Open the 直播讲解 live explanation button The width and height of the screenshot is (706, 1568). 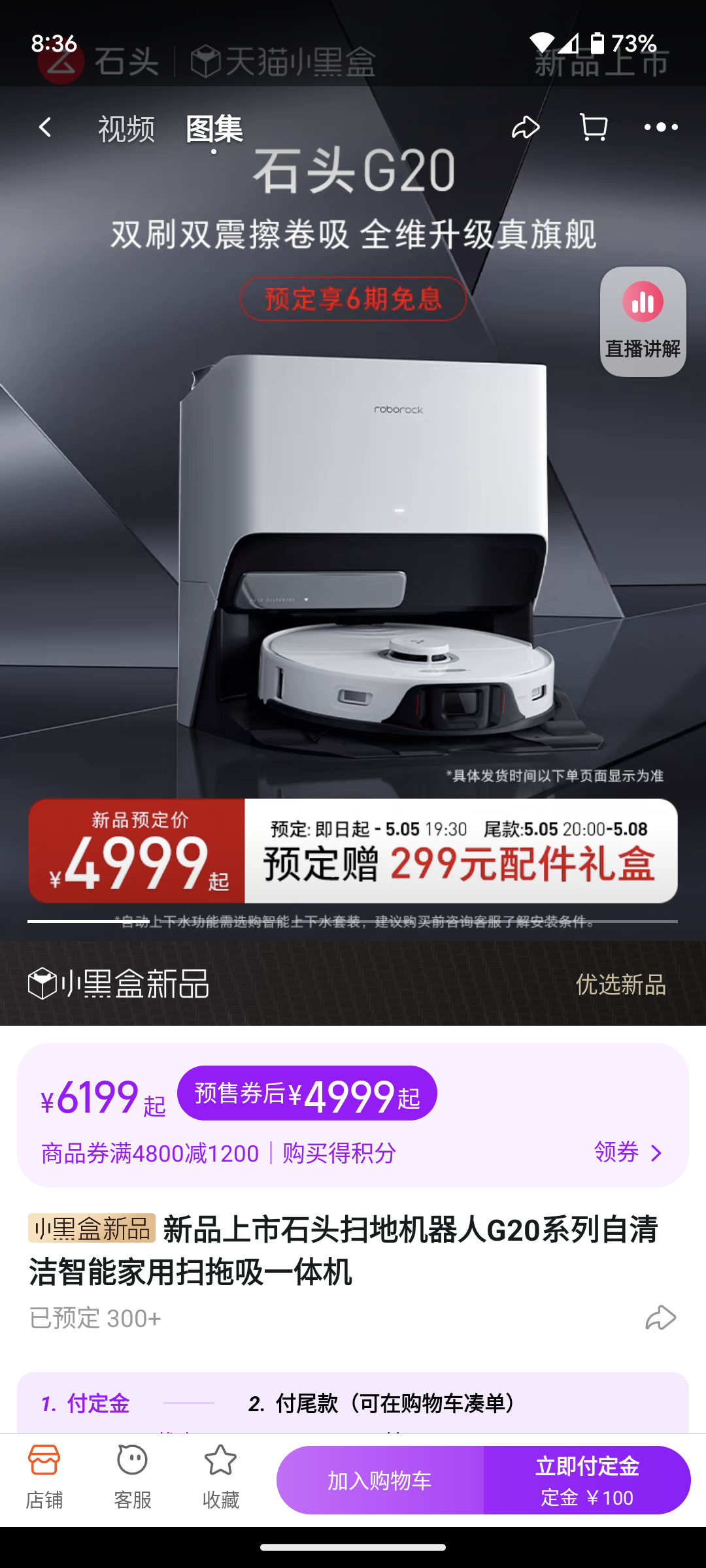643,321
